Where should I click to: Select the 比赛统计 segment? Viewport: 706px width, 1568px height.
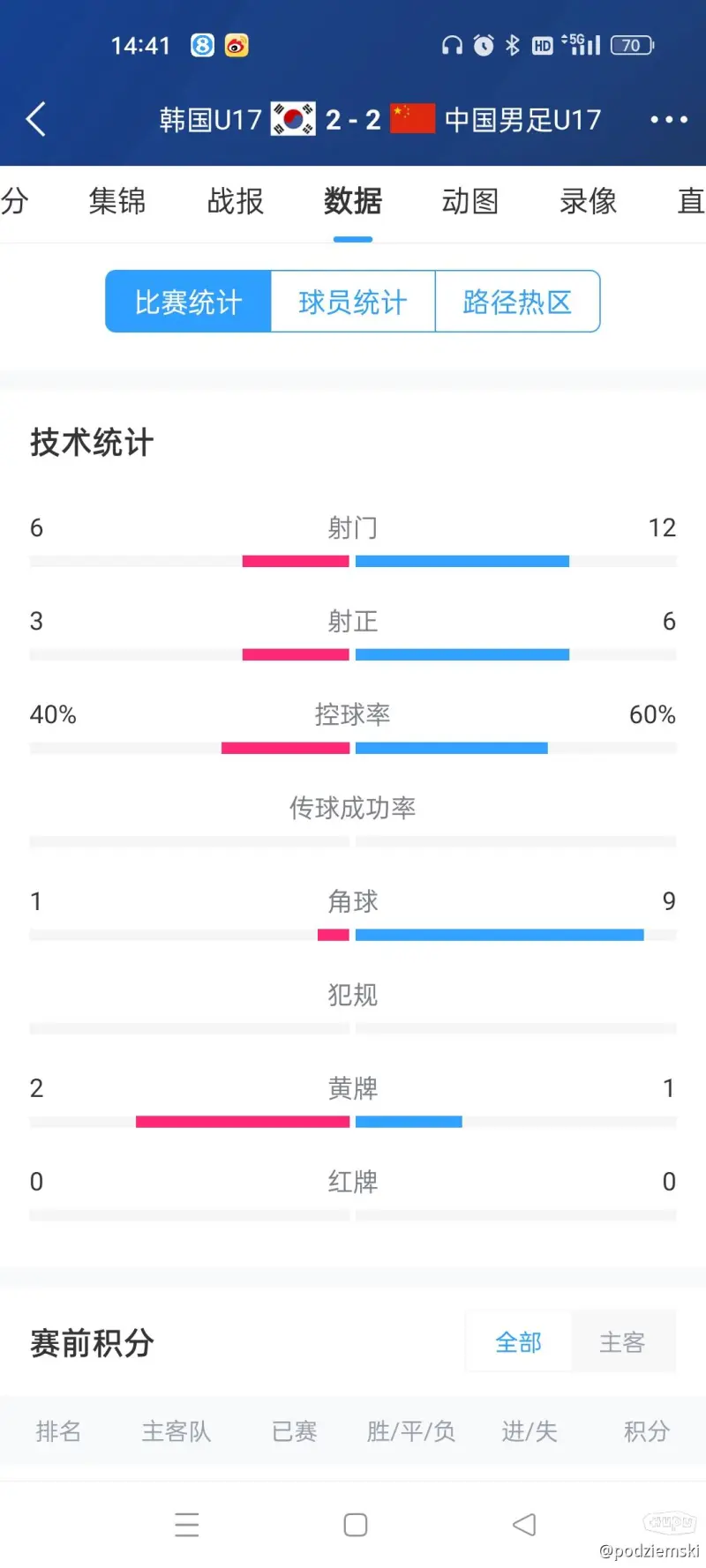[x=188, y=302]
